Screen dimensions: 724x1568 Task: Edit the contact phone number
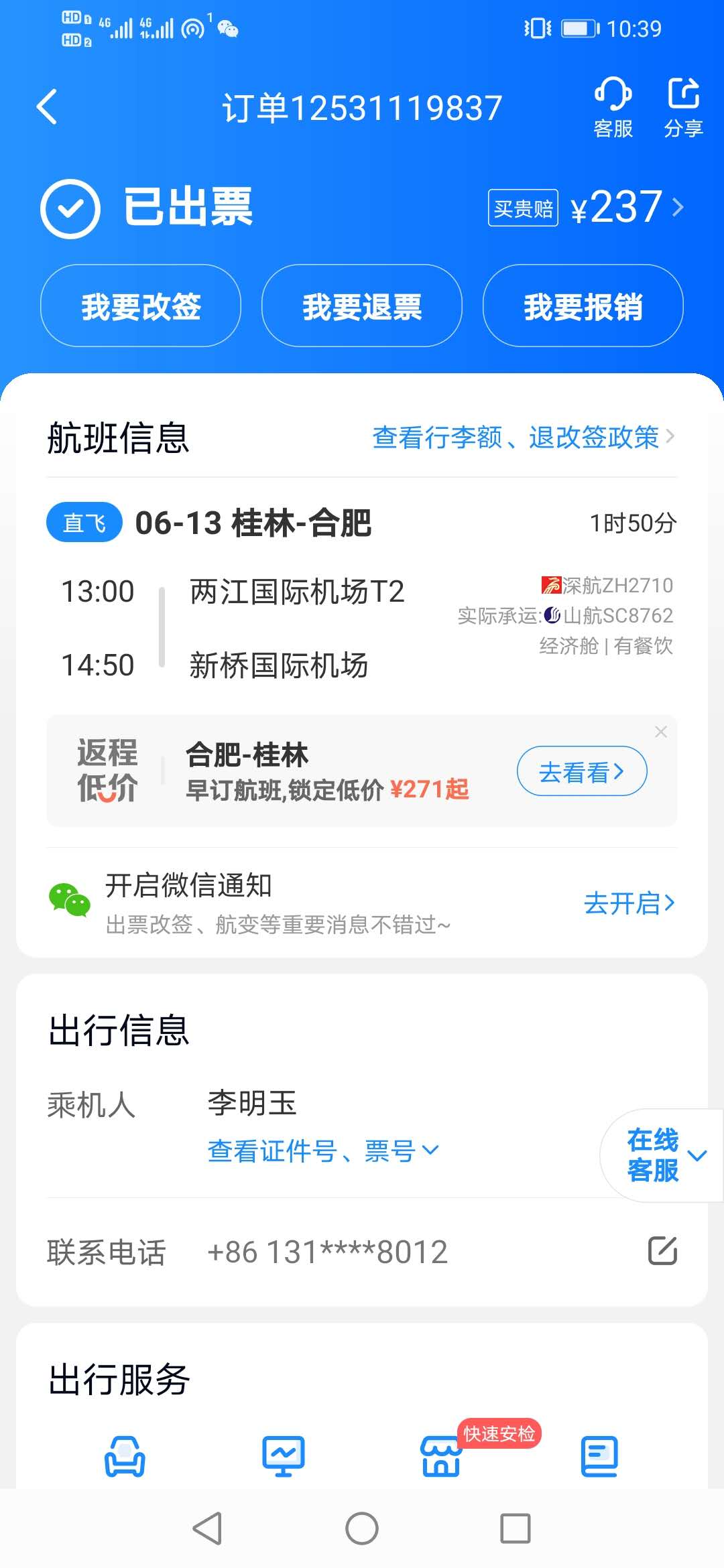pos(662,1251)
